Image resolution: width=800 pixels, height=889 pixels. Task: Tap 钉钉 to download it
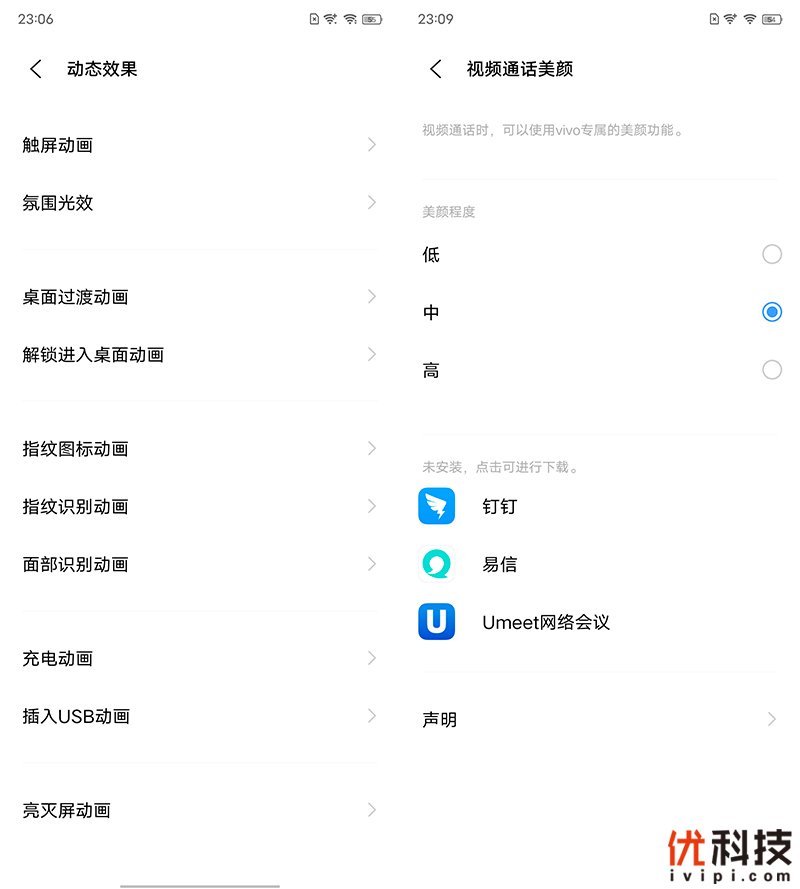click(x=499, y=507)
